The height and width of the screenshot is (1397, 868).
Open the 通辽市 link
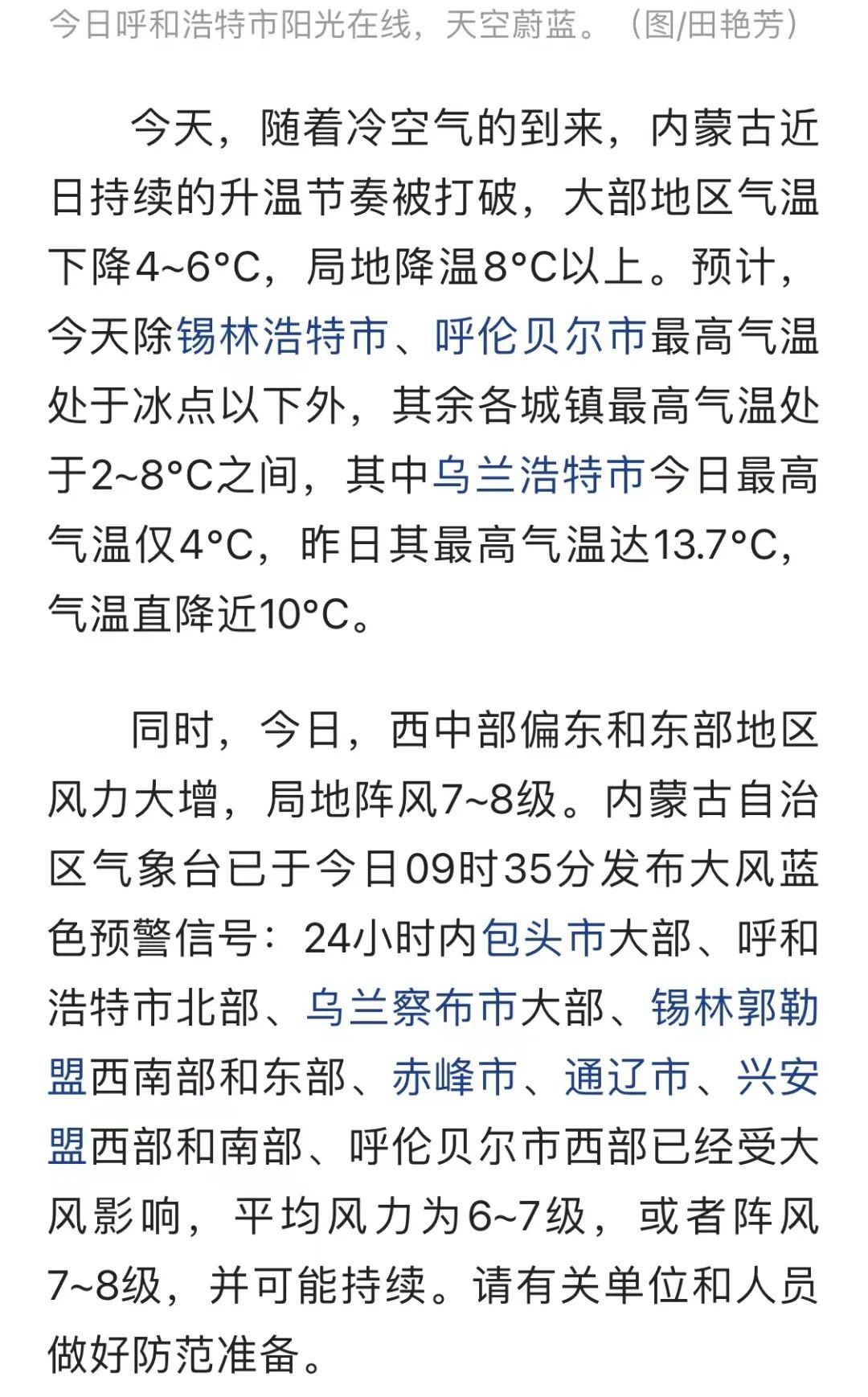(x=628, y=1077)
